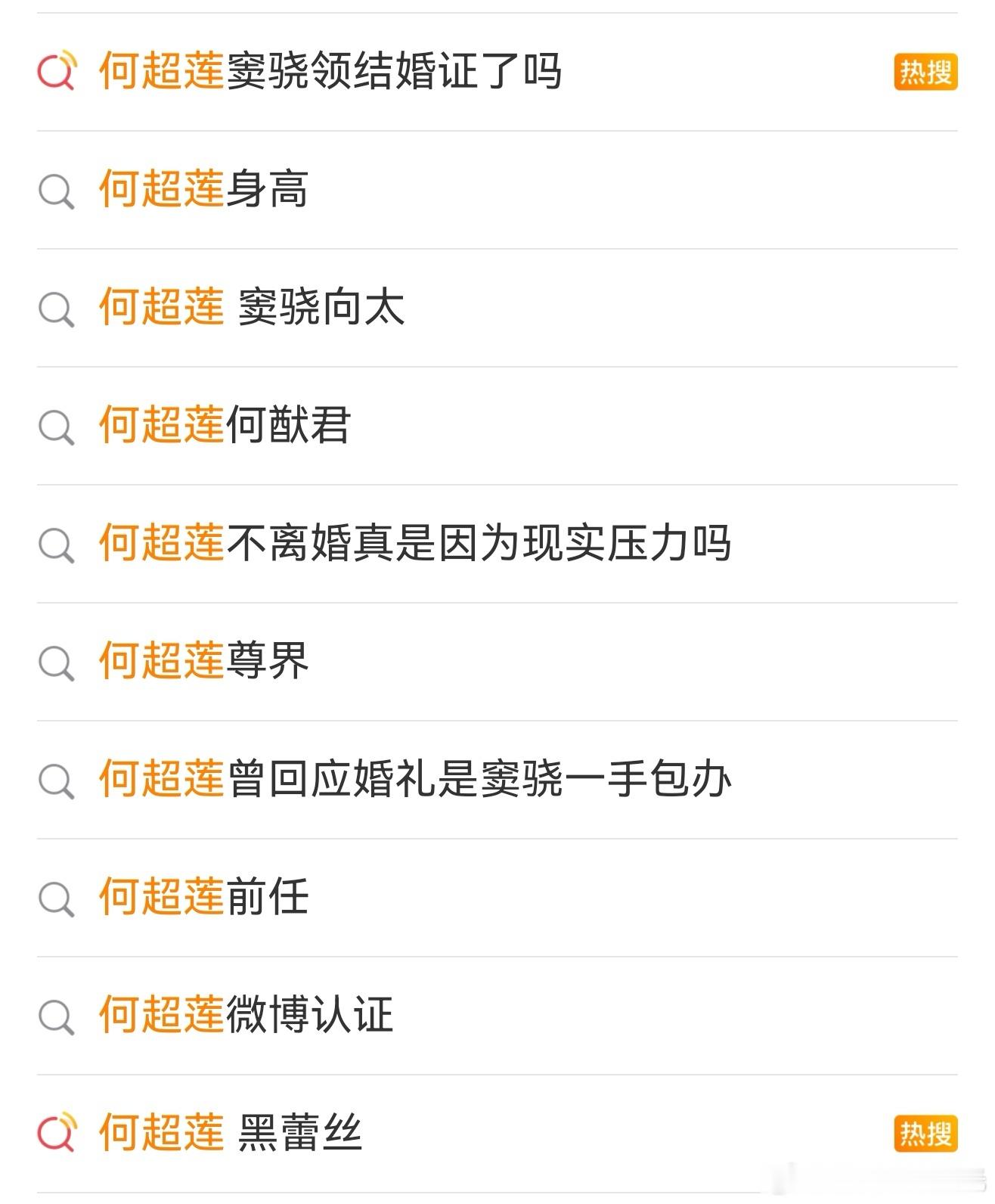Search for 何超莲何猷君
The height and width of the screenshot is (1204, 995).
coord(497,426)
